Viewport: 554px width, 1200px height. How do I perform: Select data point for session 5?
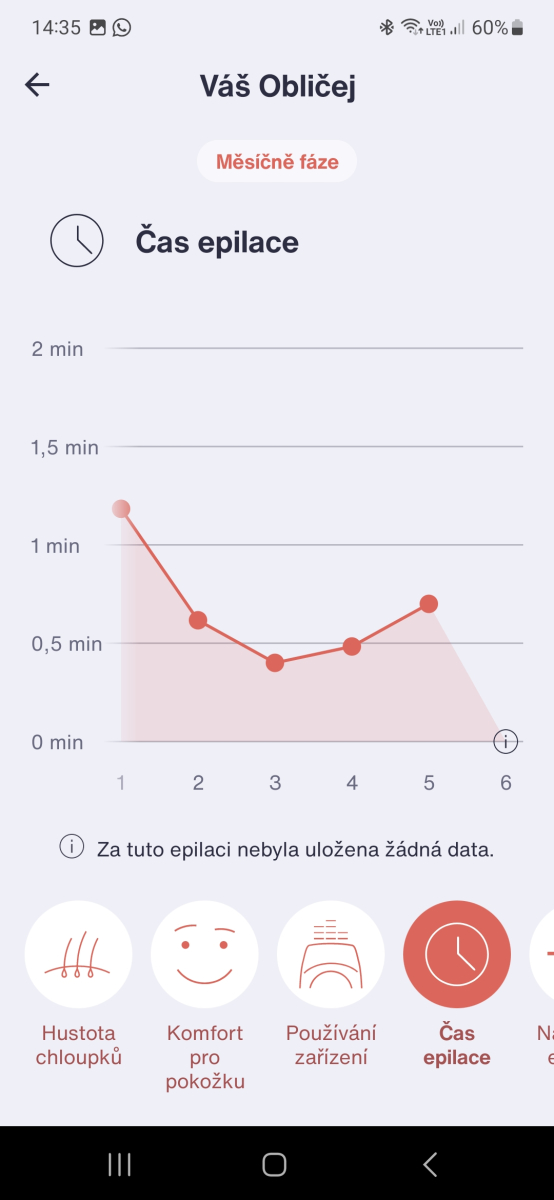(429, 603)
